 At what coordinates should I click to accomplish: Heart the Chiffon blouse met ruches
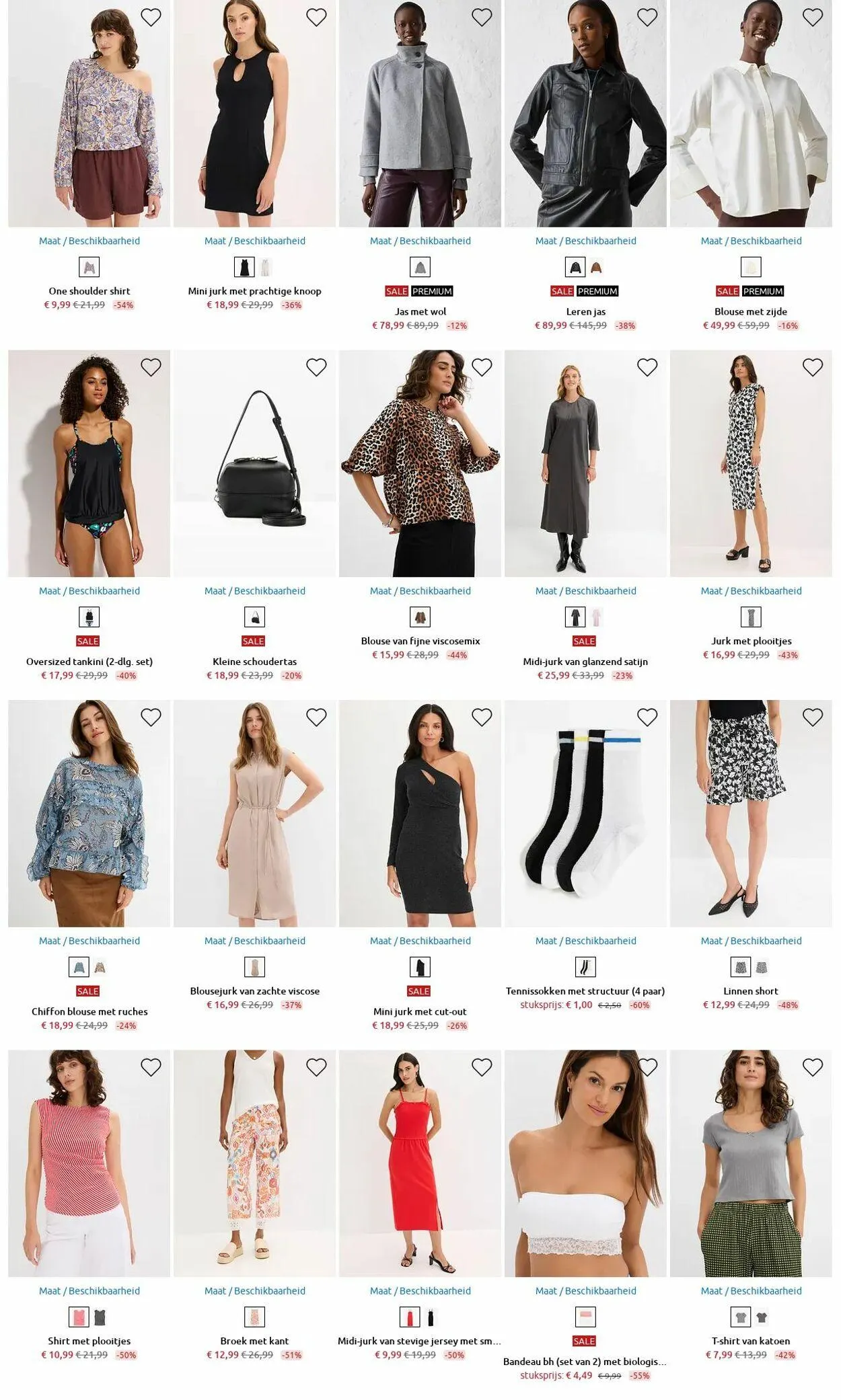point(151,717)
